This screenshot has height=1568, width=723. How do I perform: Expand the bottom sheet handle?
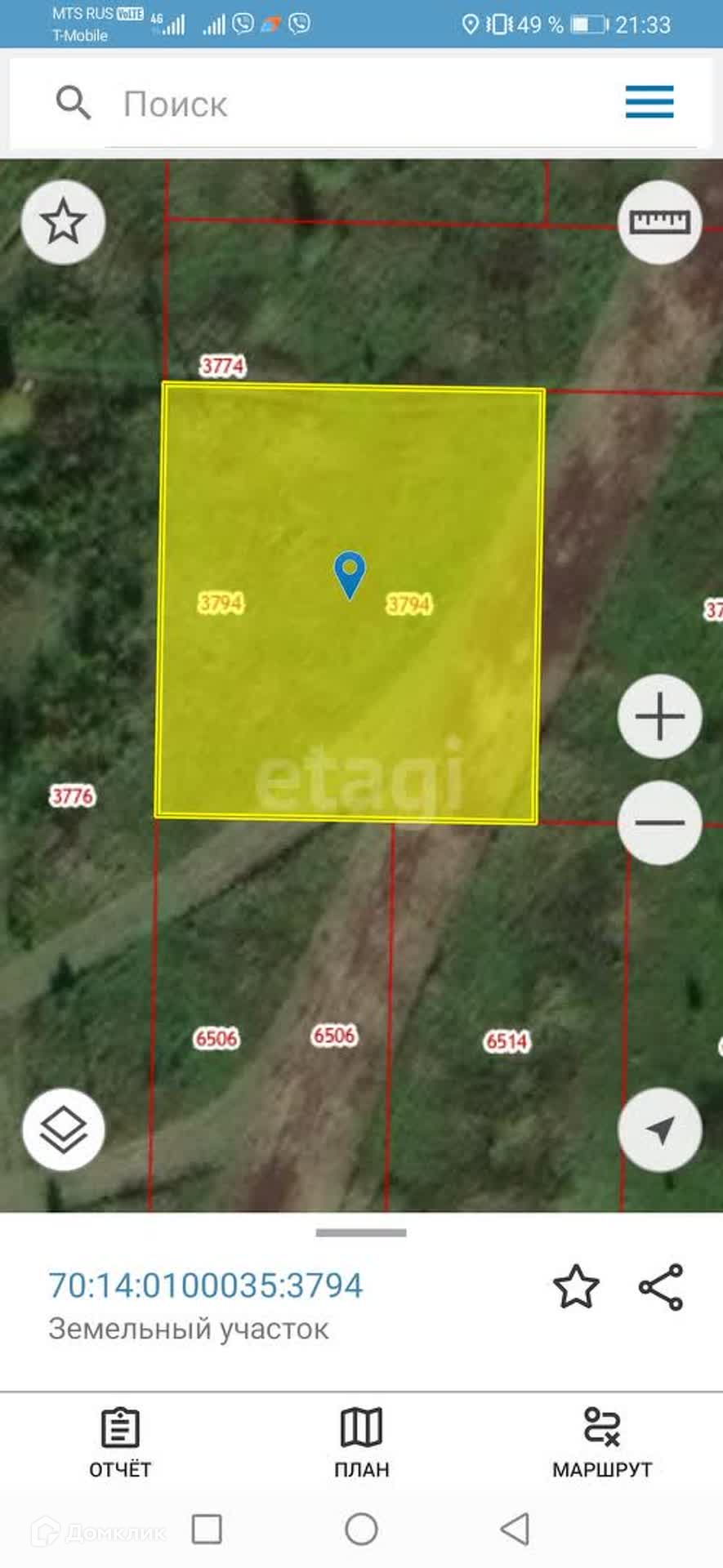tap(361, 1232)
